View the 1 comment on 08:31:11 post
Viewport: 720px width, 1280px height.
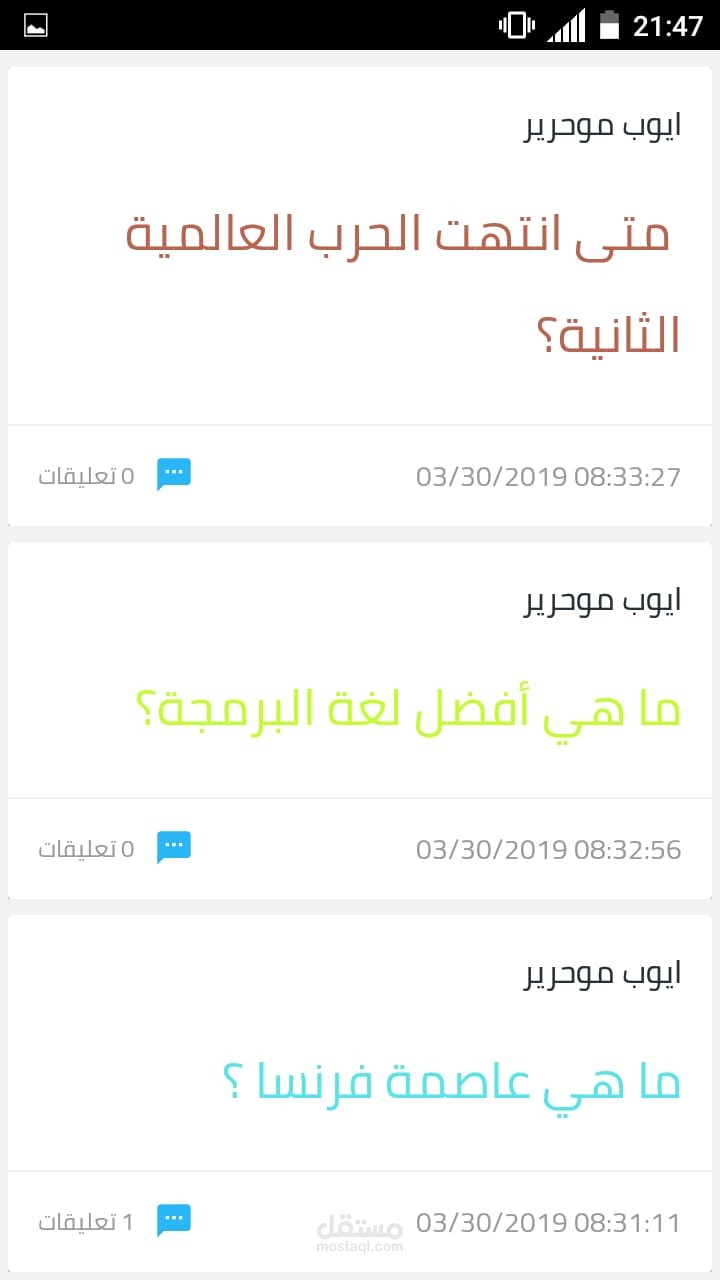point(86,1222)
